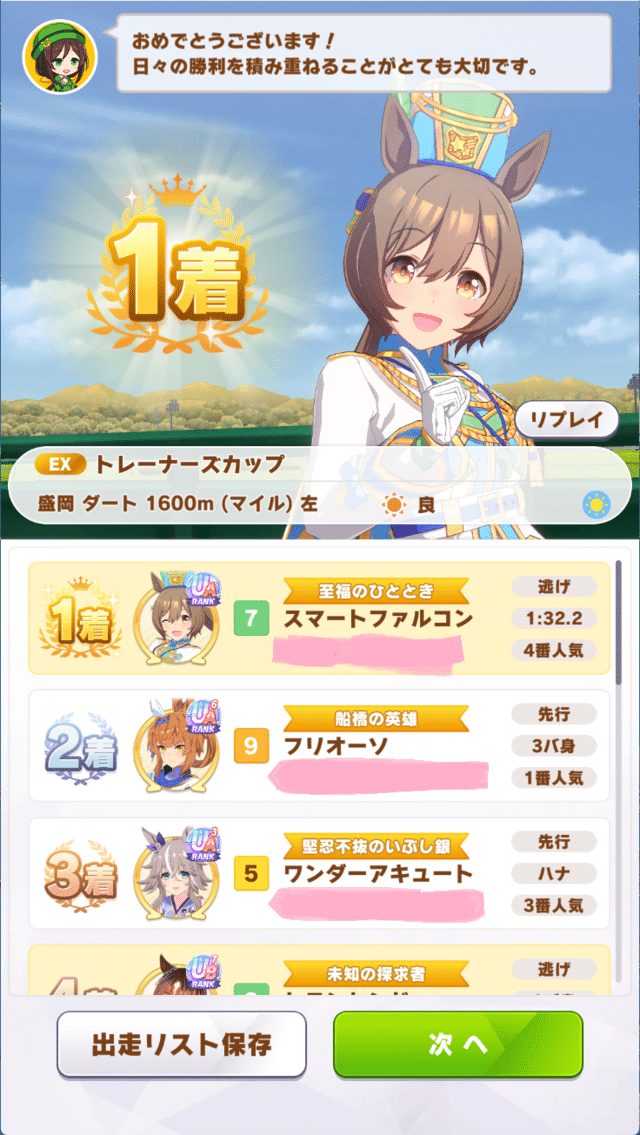Screen dimensions: 640x1135
Task: Proceed with the green 次へ button
Action: click(457, 1044)
